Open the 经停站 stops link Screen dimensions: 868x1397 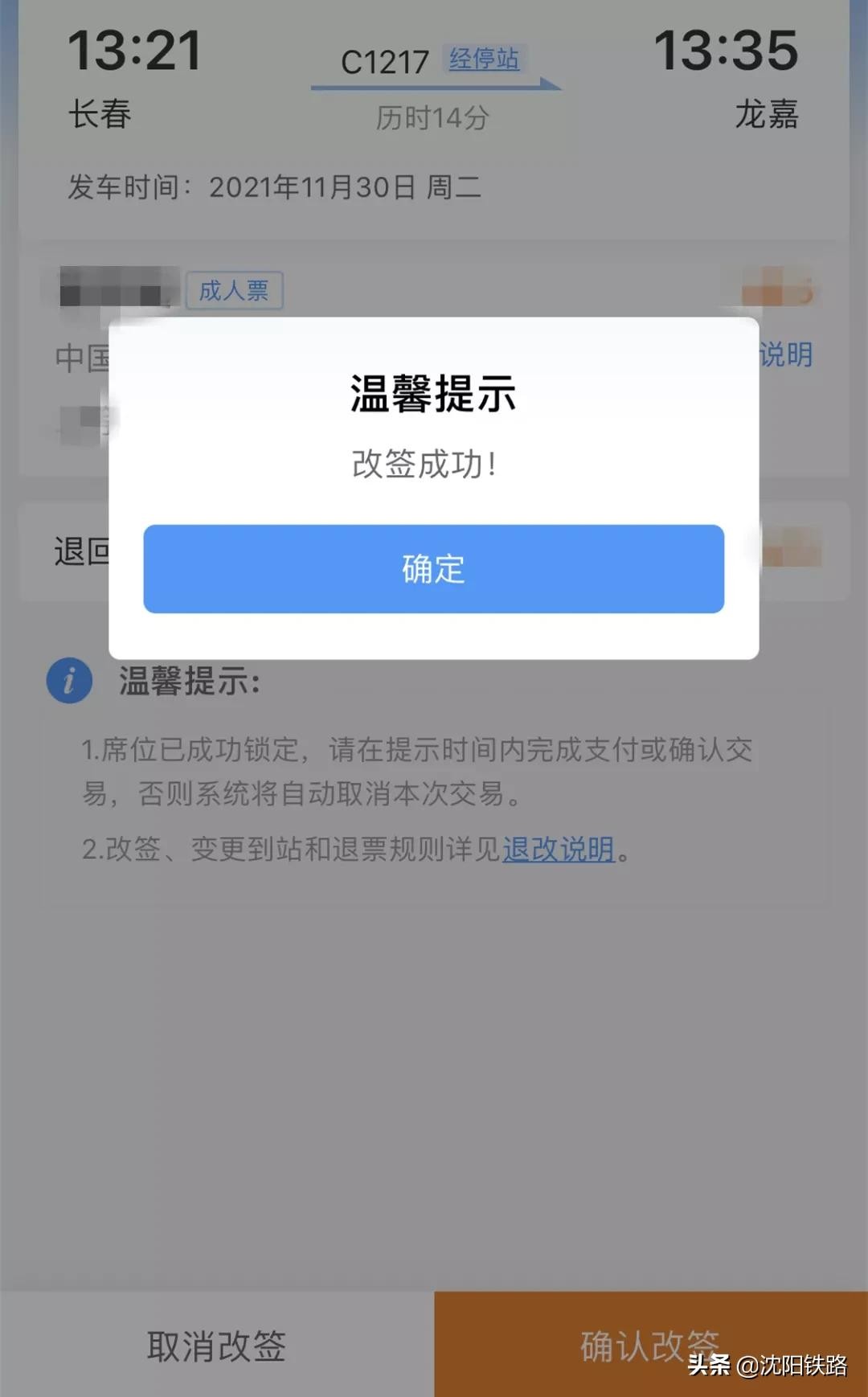(x=484, y=59)
